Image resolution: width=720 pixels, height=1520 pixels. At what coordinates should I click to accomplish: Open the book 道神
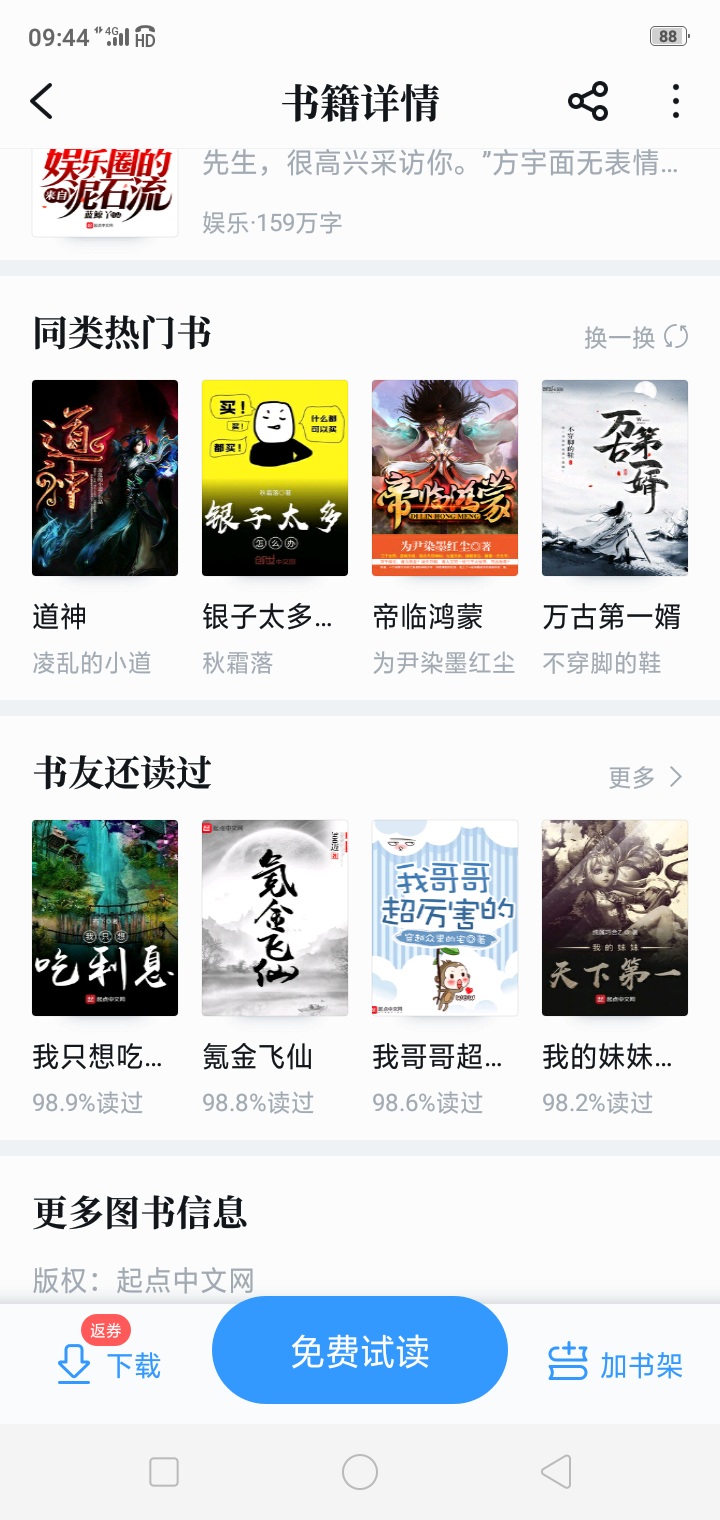point(105,478)
